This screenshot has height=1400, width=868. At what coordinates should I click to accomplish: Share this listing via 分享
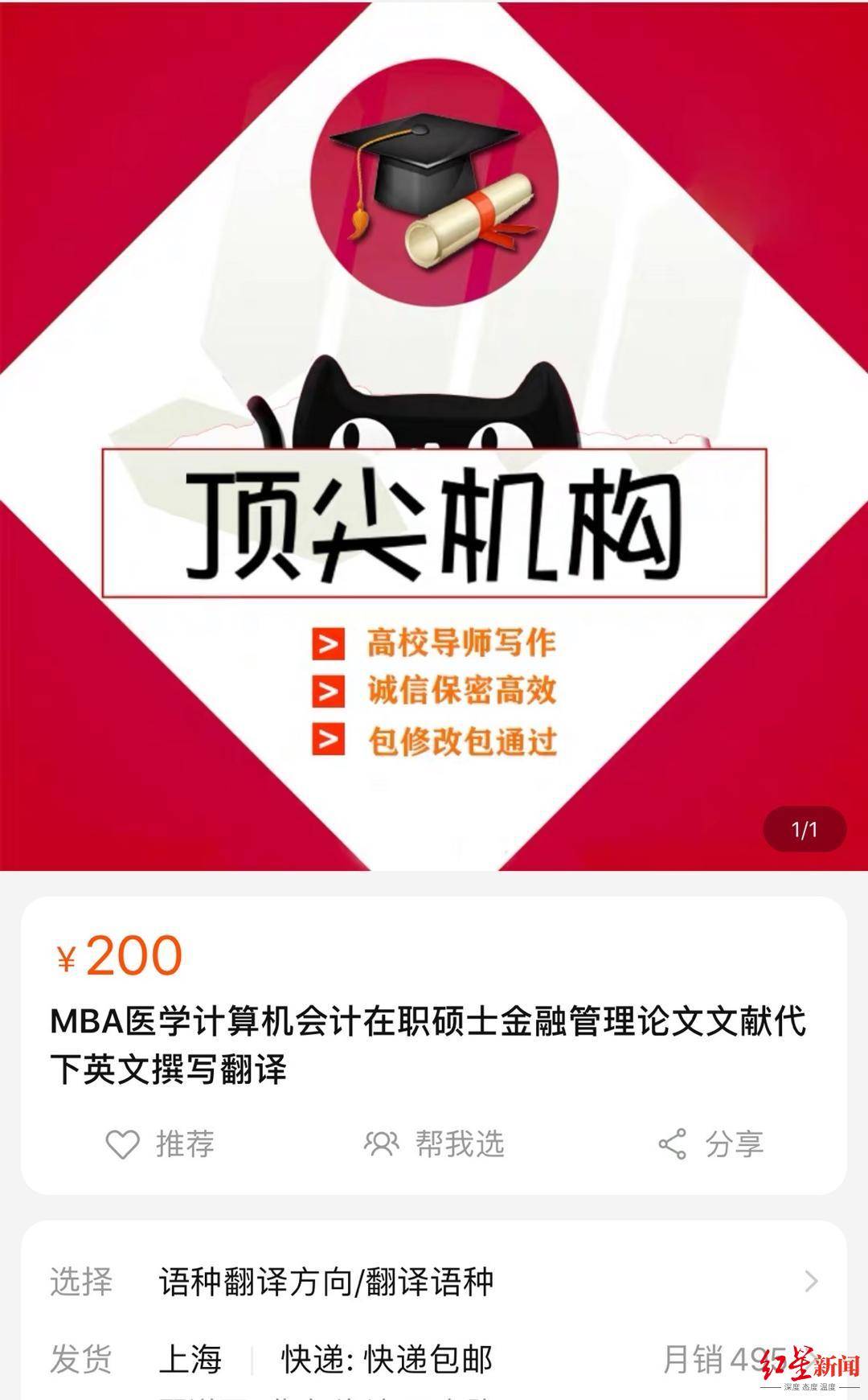(x=710, y=1143)
